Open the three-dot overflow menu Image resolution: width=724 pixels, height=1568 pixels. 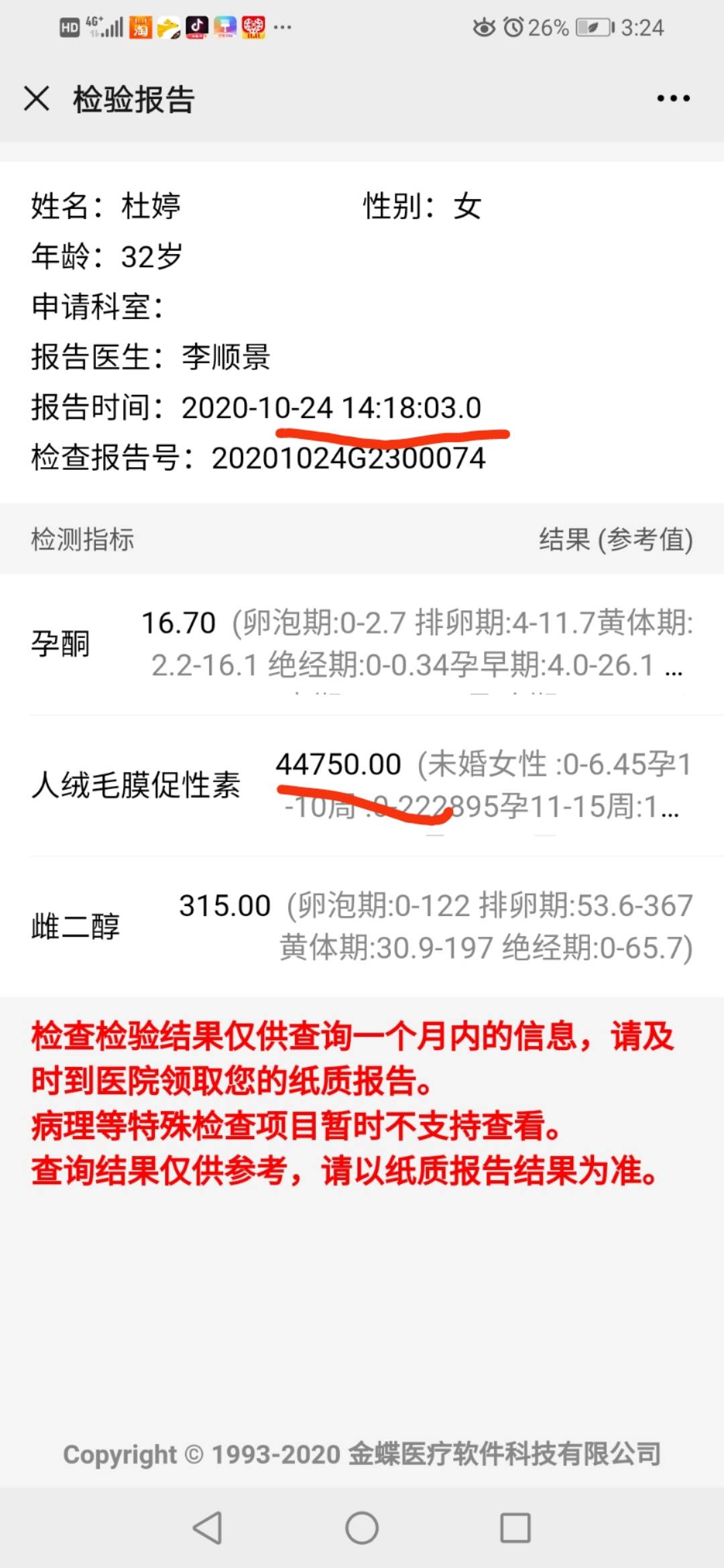(x=673, y=99)
